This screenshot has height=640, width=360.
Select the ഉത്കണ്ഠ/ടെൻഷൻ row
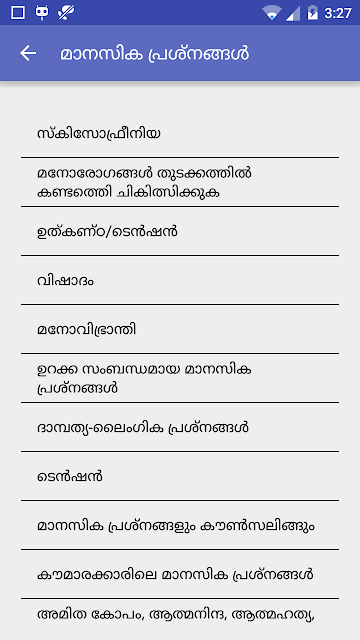(180, 231)
